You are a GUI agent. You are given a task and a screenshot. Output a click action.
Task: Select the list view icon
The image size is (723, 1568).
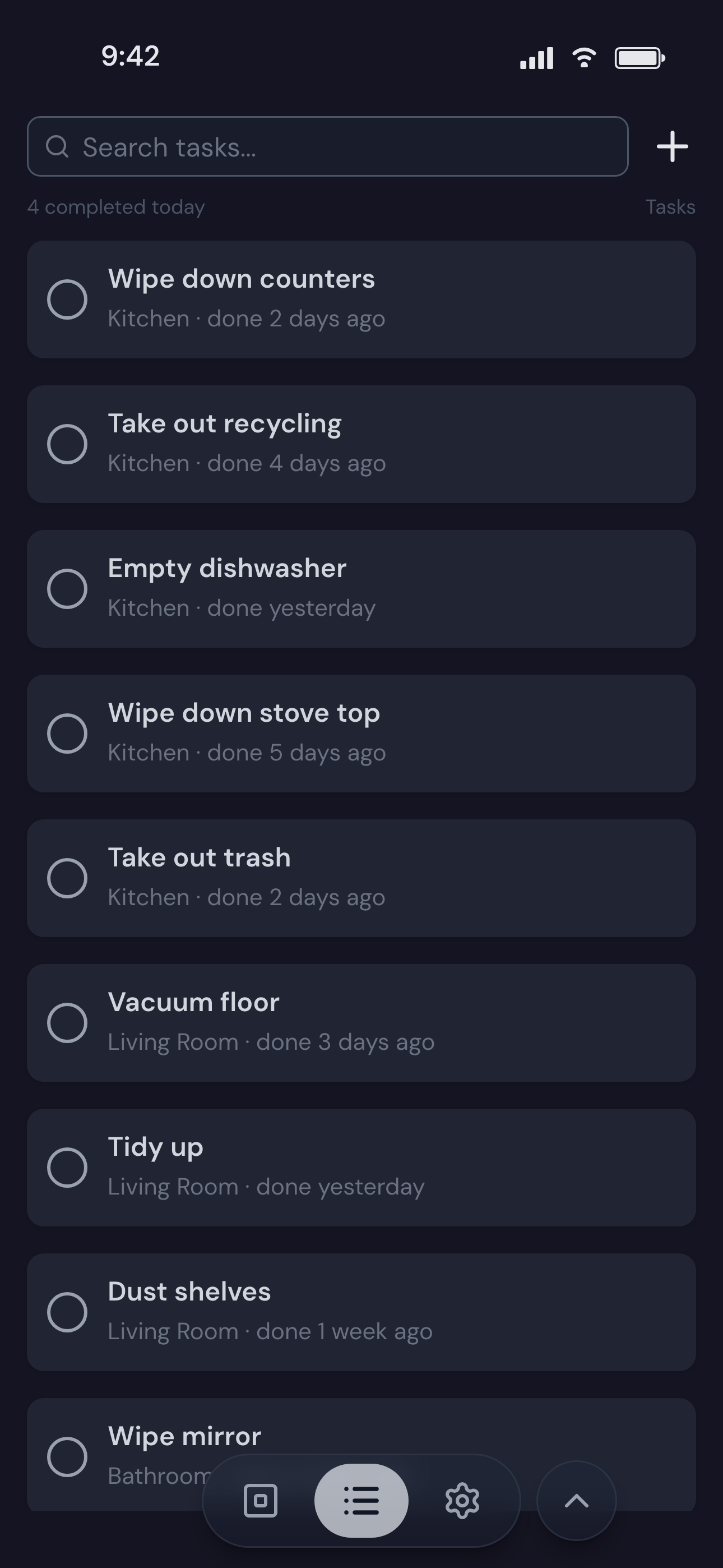361,1501
